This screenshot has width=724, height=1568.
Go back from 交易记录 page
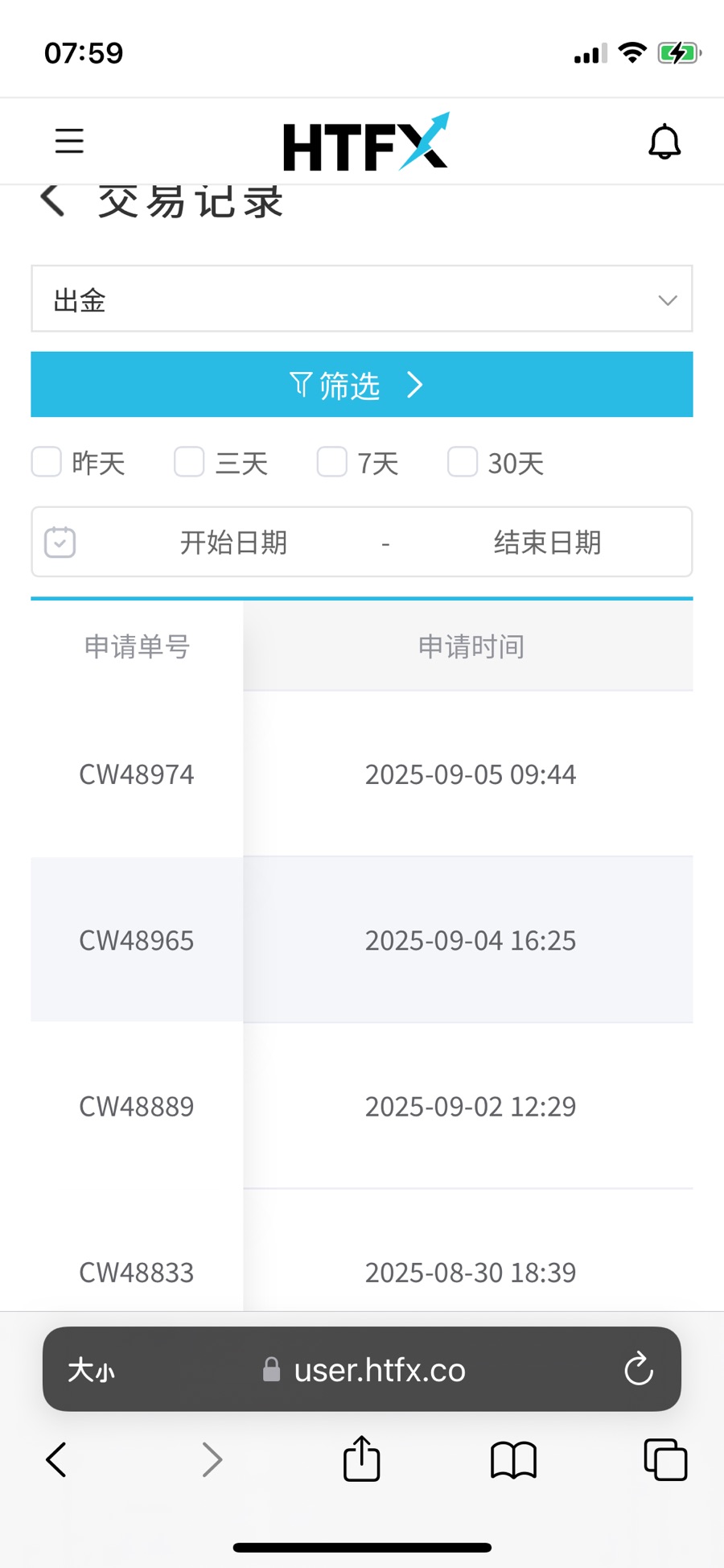pos(53,200)
